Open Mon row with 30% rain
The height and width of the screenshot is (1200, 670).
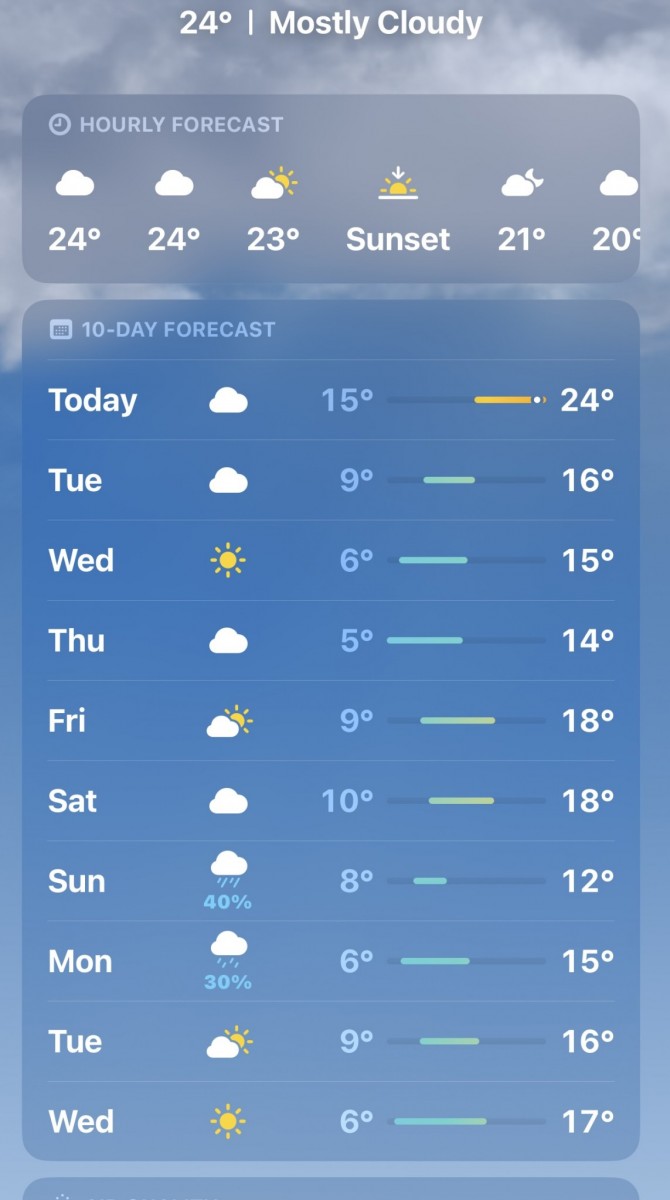[x=330, y=961]
